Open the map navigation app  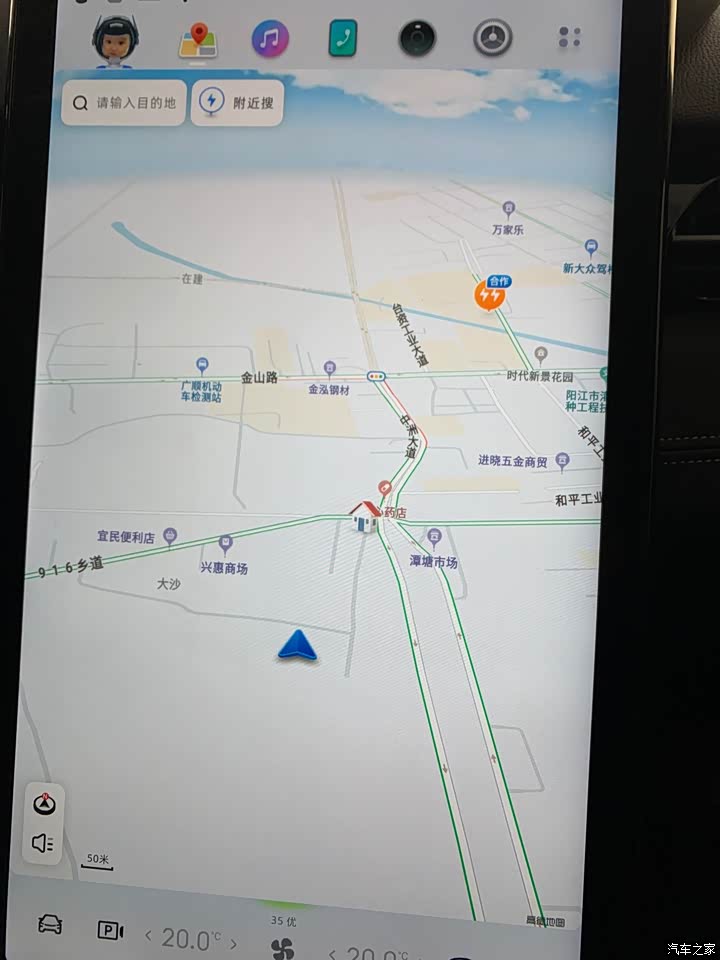coord(198,40)
